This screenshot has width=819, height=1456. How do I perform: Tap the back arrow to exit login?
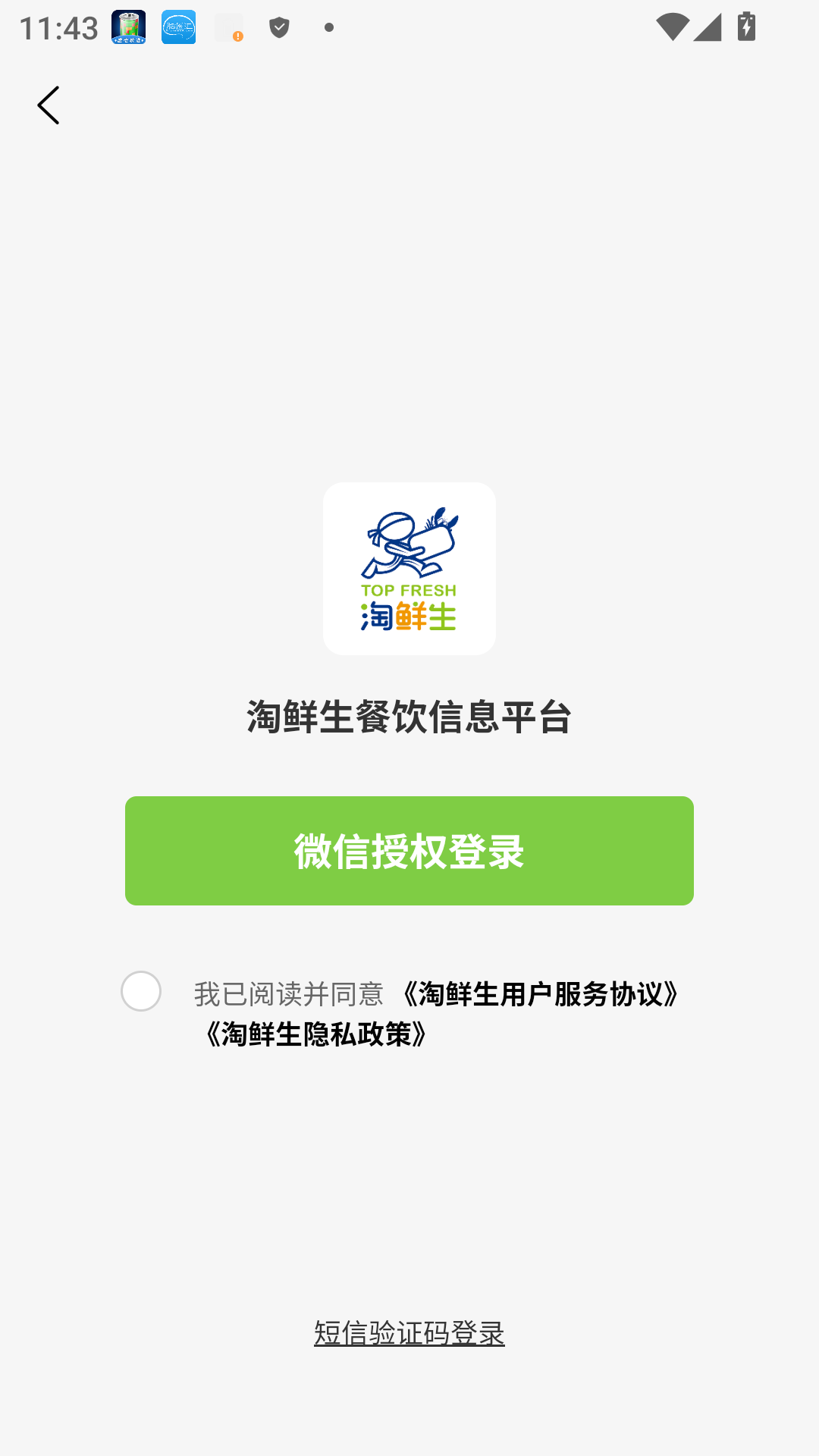tap(49, 105)
